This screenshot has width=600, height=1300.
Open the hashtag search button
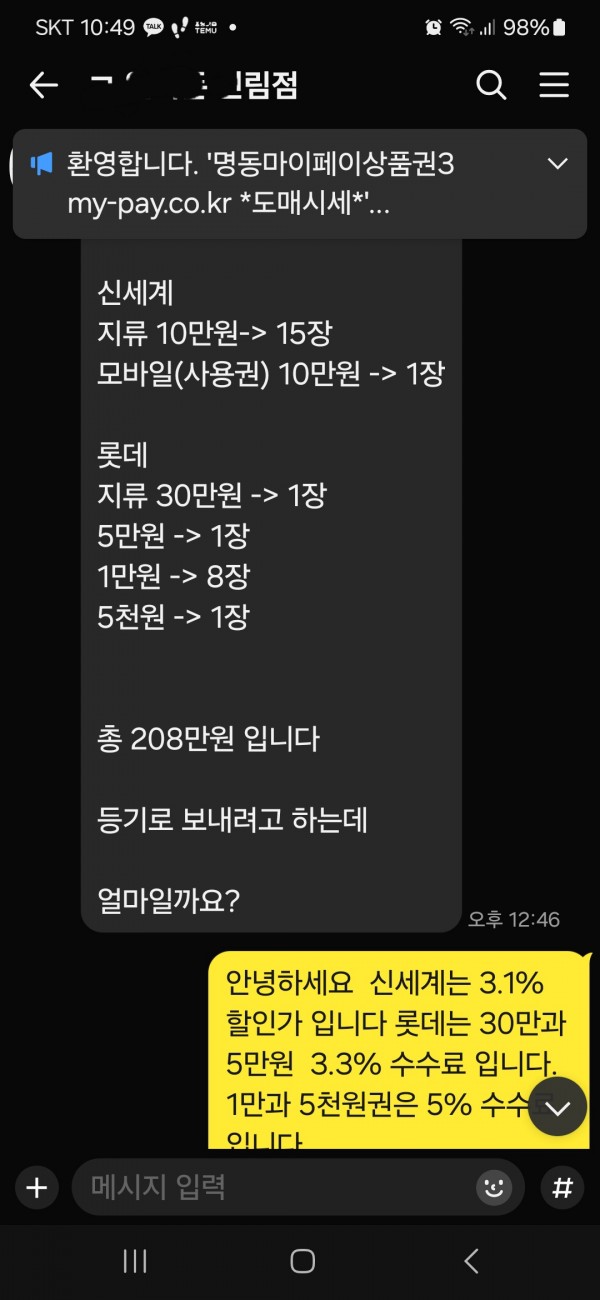(x=562, y=1188)
